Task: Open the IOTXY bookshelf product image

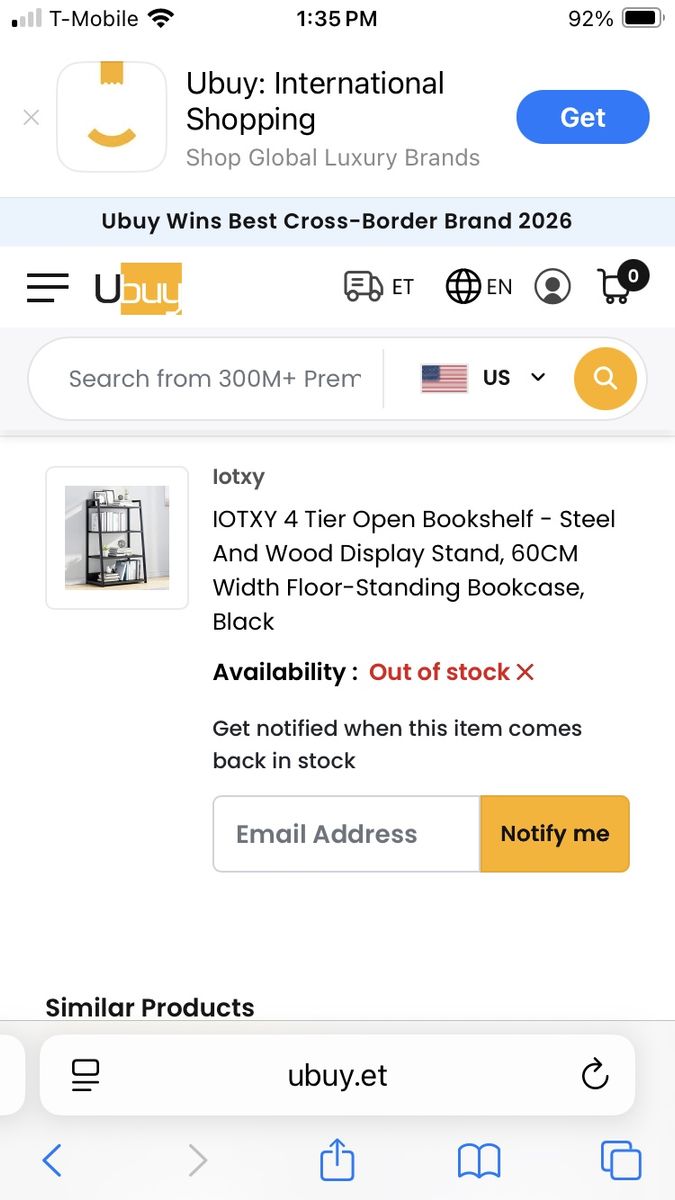Action: point(117,538)
